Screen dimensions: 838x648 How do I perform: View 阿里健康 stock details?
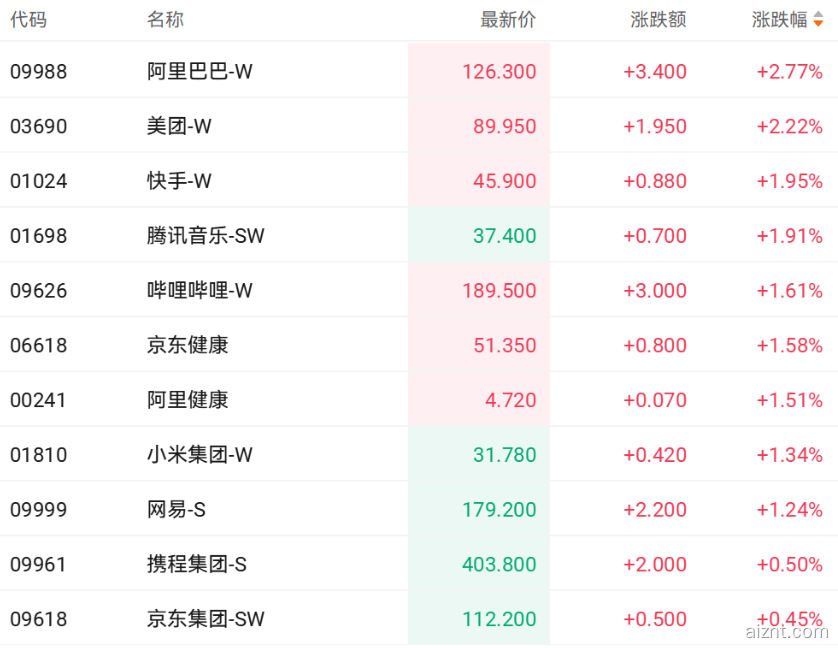click(187, 400)
